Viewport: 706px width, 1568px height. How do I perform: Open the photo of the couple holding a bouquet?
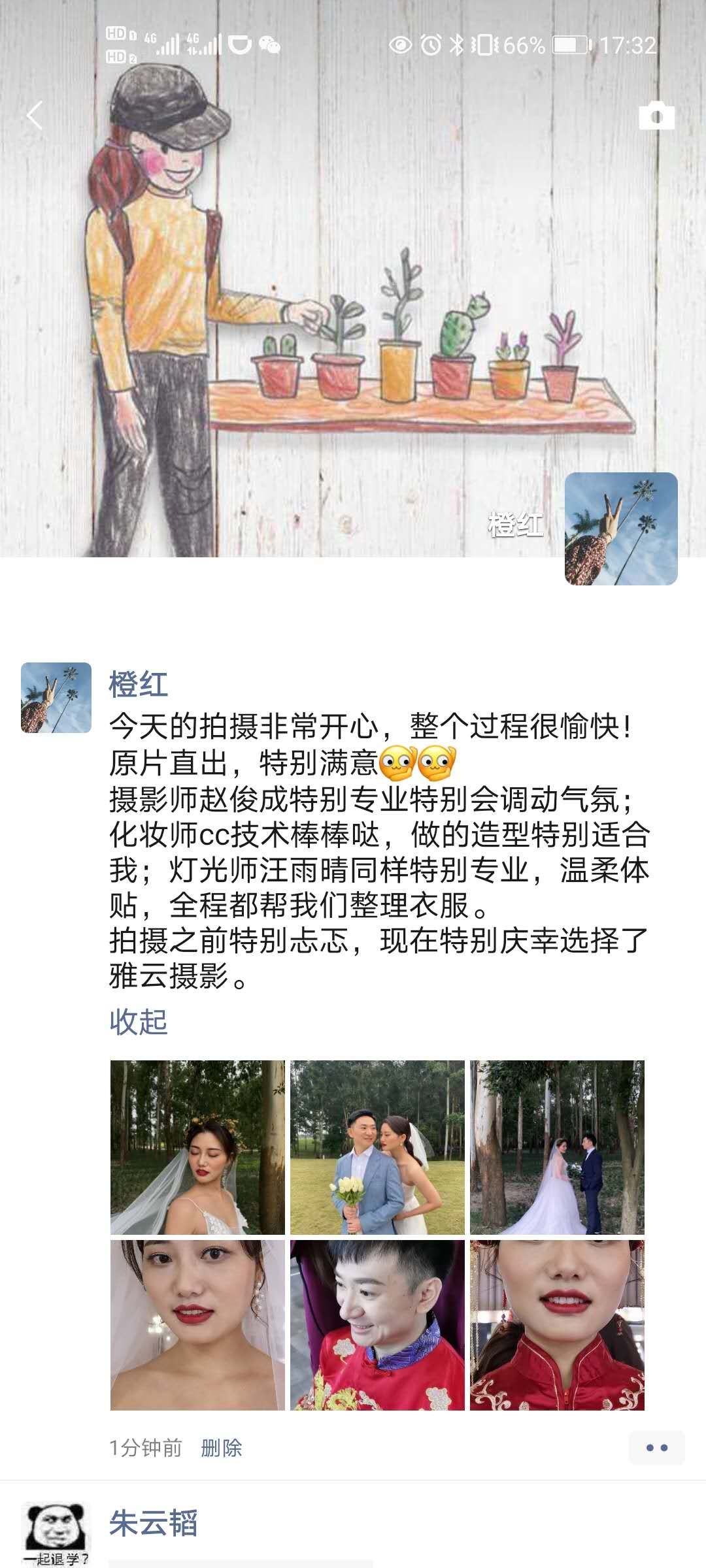[377, 1147]
